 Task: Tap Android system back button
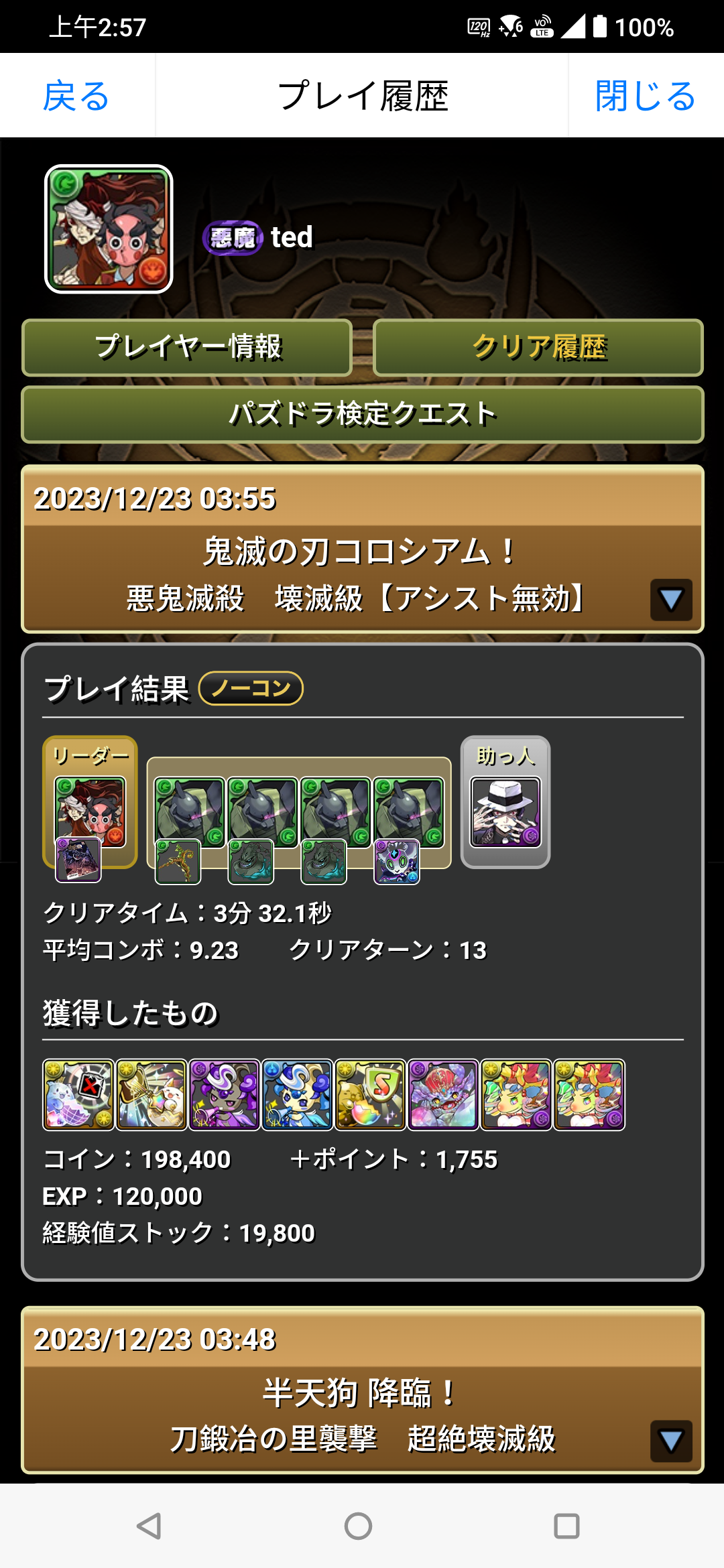click(x=149, y=1526)
